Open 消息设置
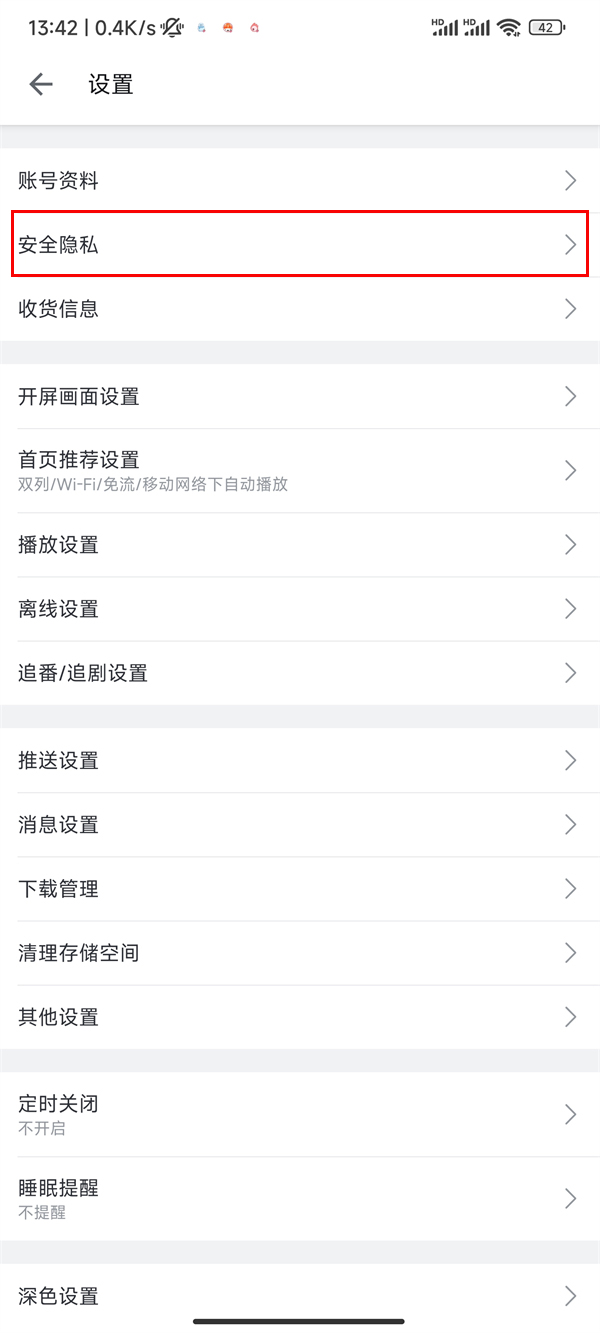The width and height of the screenshot is (600, 1333). 300,825
